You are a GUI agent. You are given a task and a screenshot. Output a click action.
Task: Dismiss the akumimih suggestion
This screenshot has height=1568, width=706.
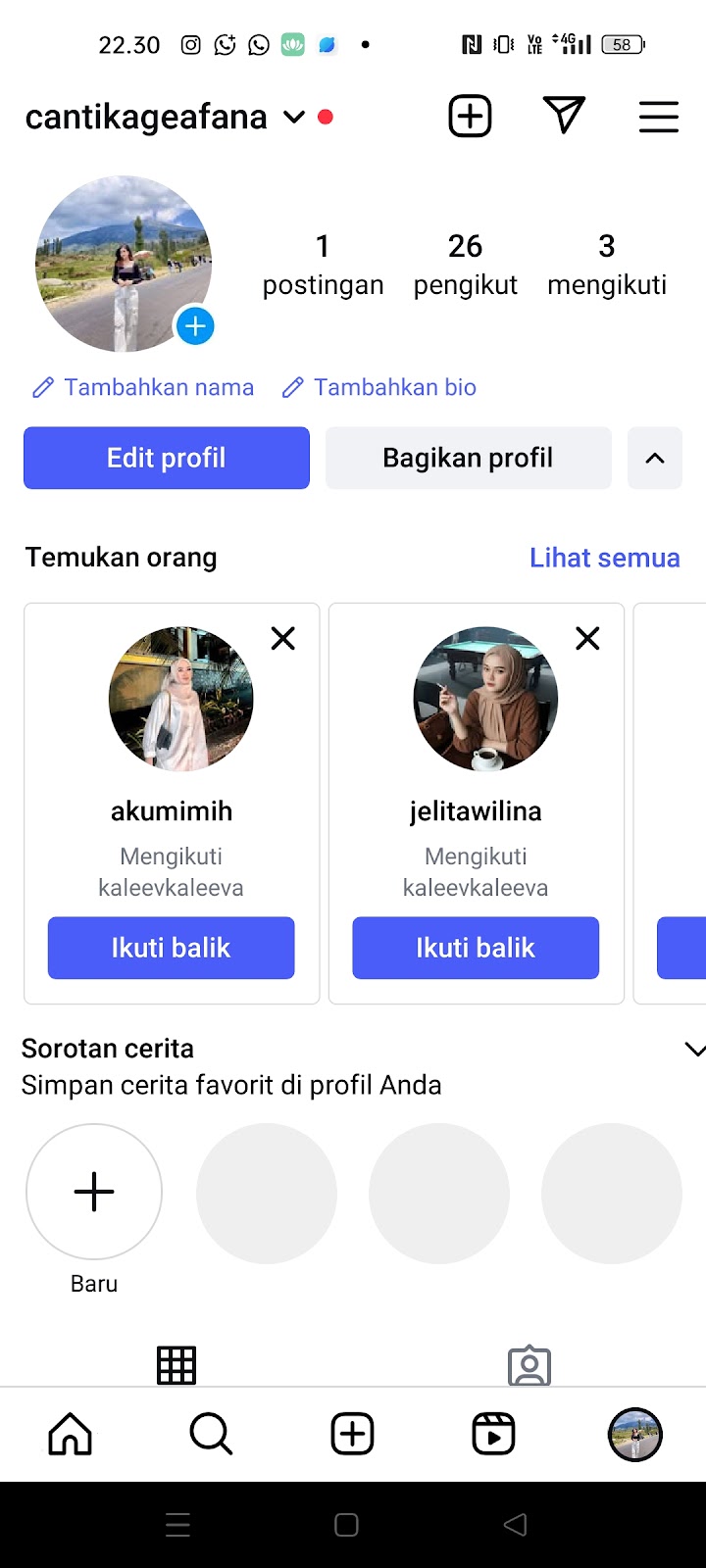[x=283, y=639]
